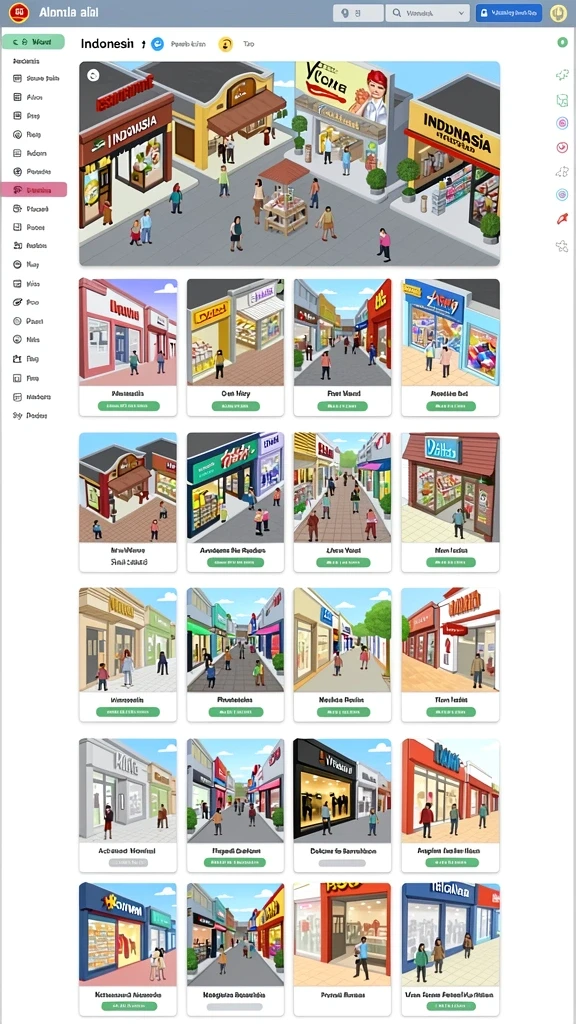The width and height of the screenshot is (576, 1024).
Task: Select the pink highlighted sidebar item
Action: pyautogui.click(x=34, y=190)
